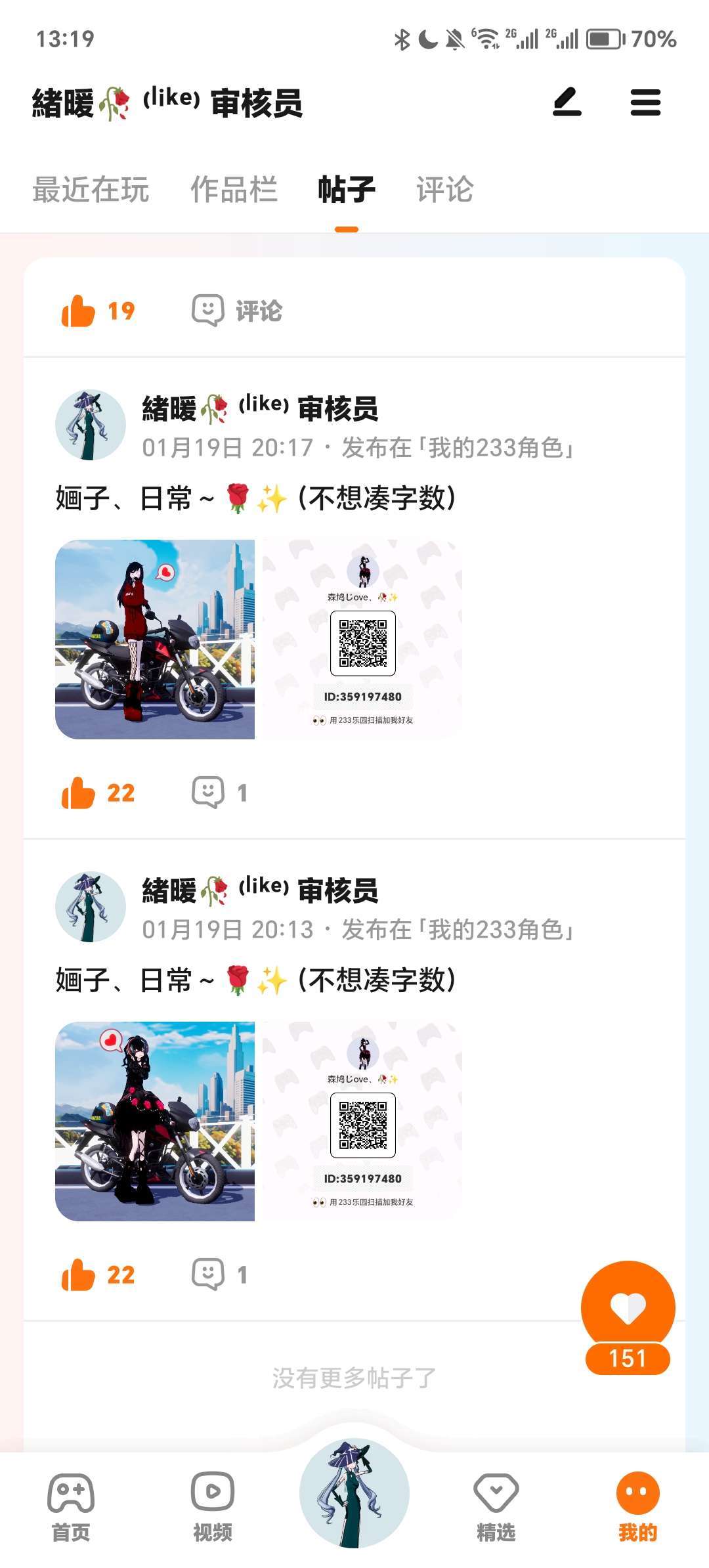Switch to the 作品栏 tab
Viewport: 709px width, 1568px height.
point(234,190)
